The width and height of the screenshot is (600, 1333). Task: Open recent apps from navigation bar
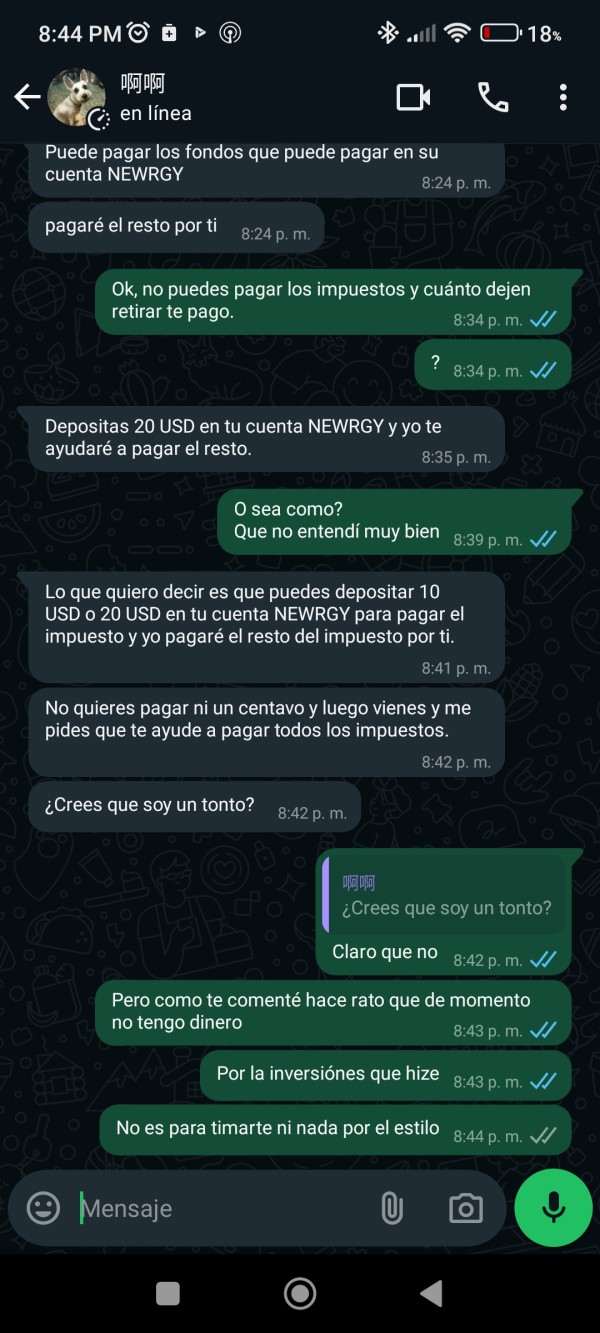(168, 1293)
